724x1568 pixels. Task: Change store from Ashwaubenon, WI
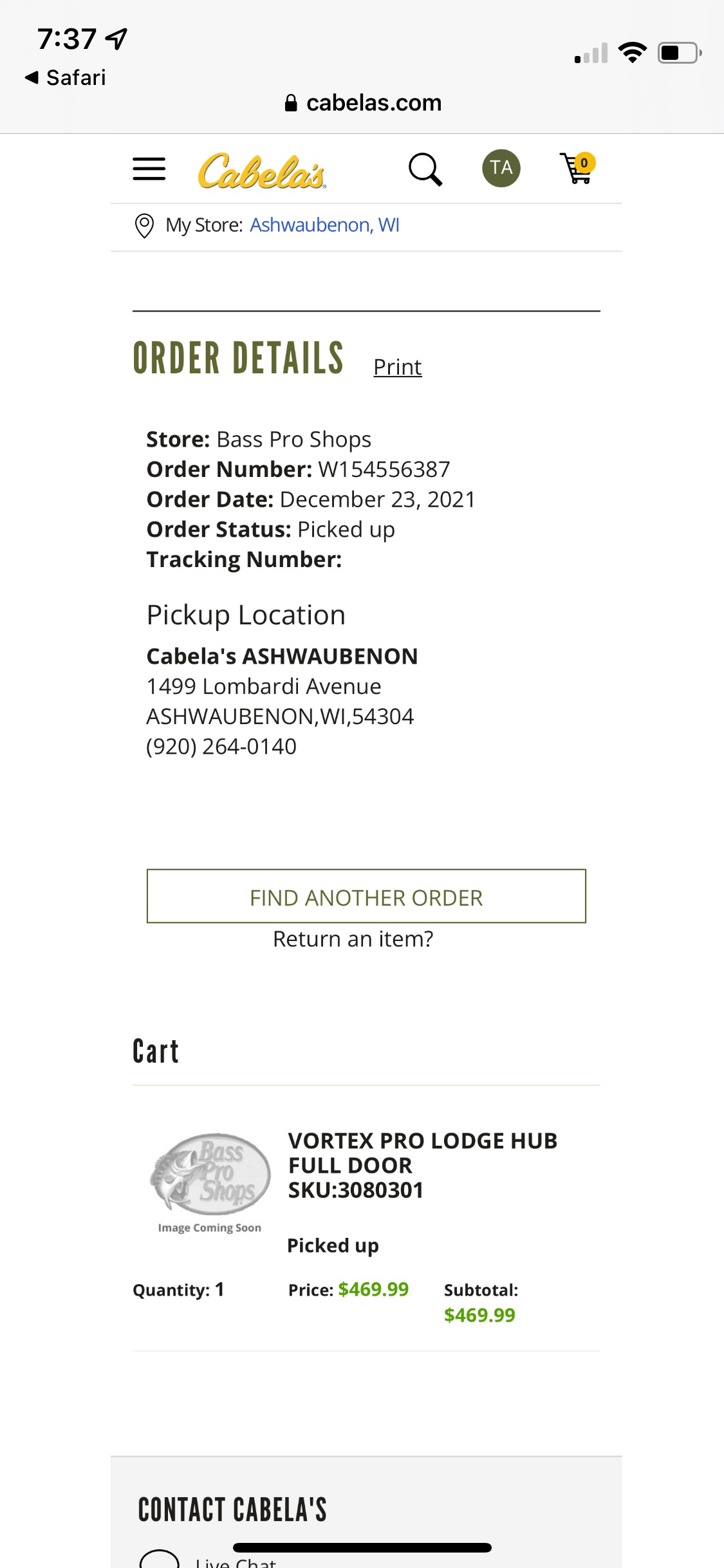pos(324,225)
